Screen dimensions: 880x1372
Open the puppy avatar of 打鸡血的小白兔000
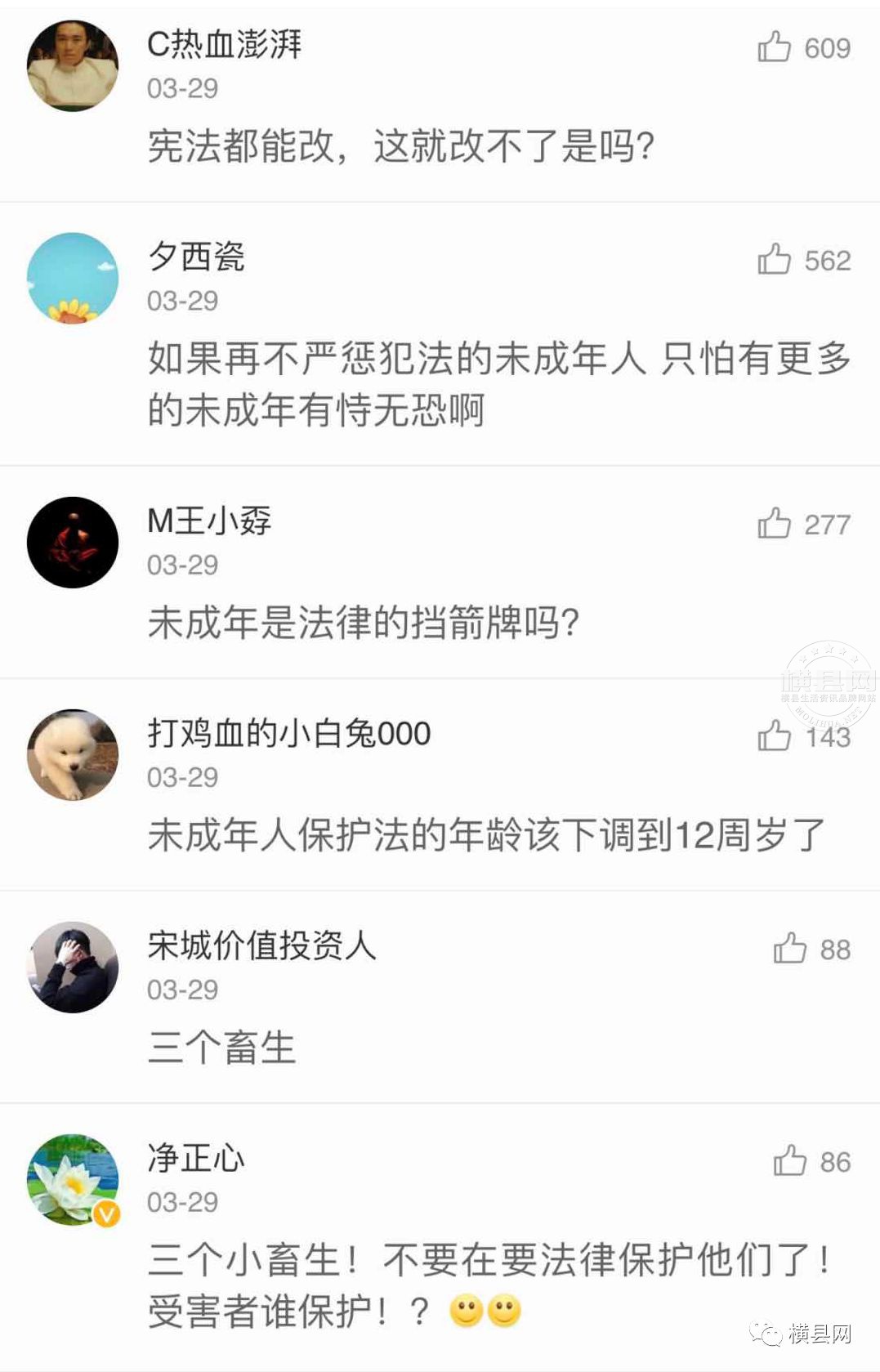(x=73, y=755)
